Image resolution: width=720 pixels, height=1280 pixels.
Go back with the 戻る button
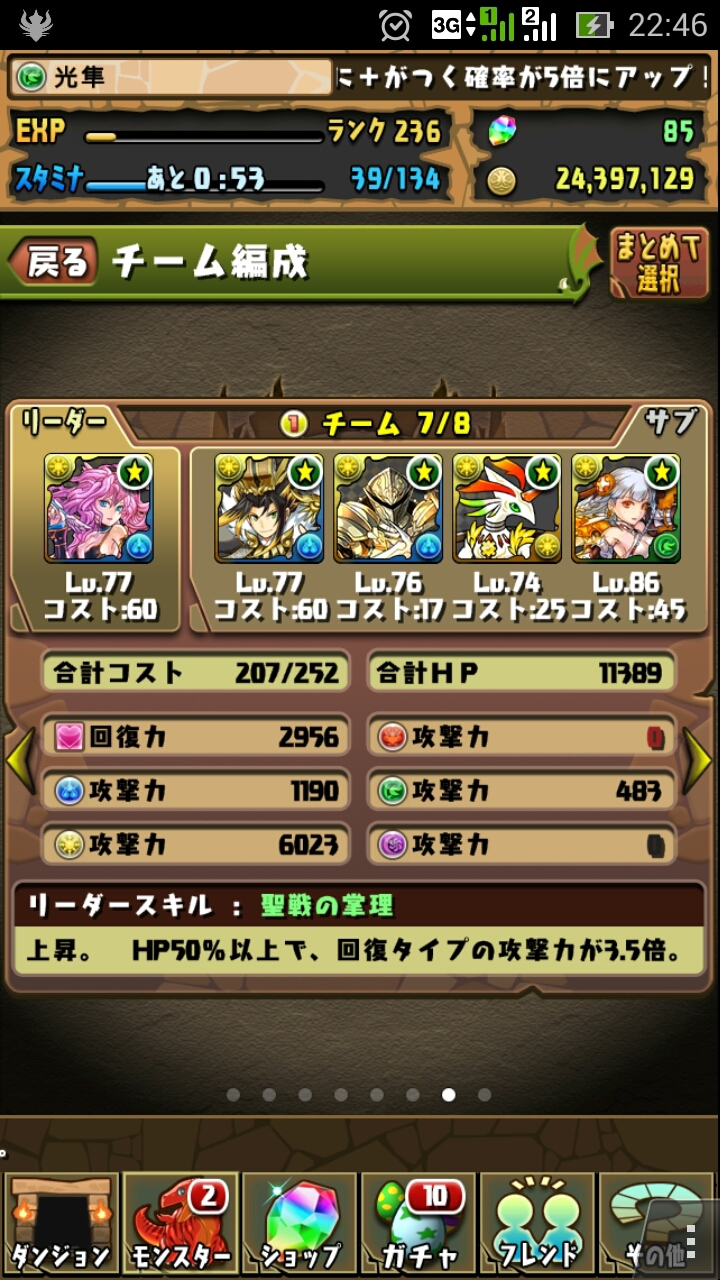(53, 263)
